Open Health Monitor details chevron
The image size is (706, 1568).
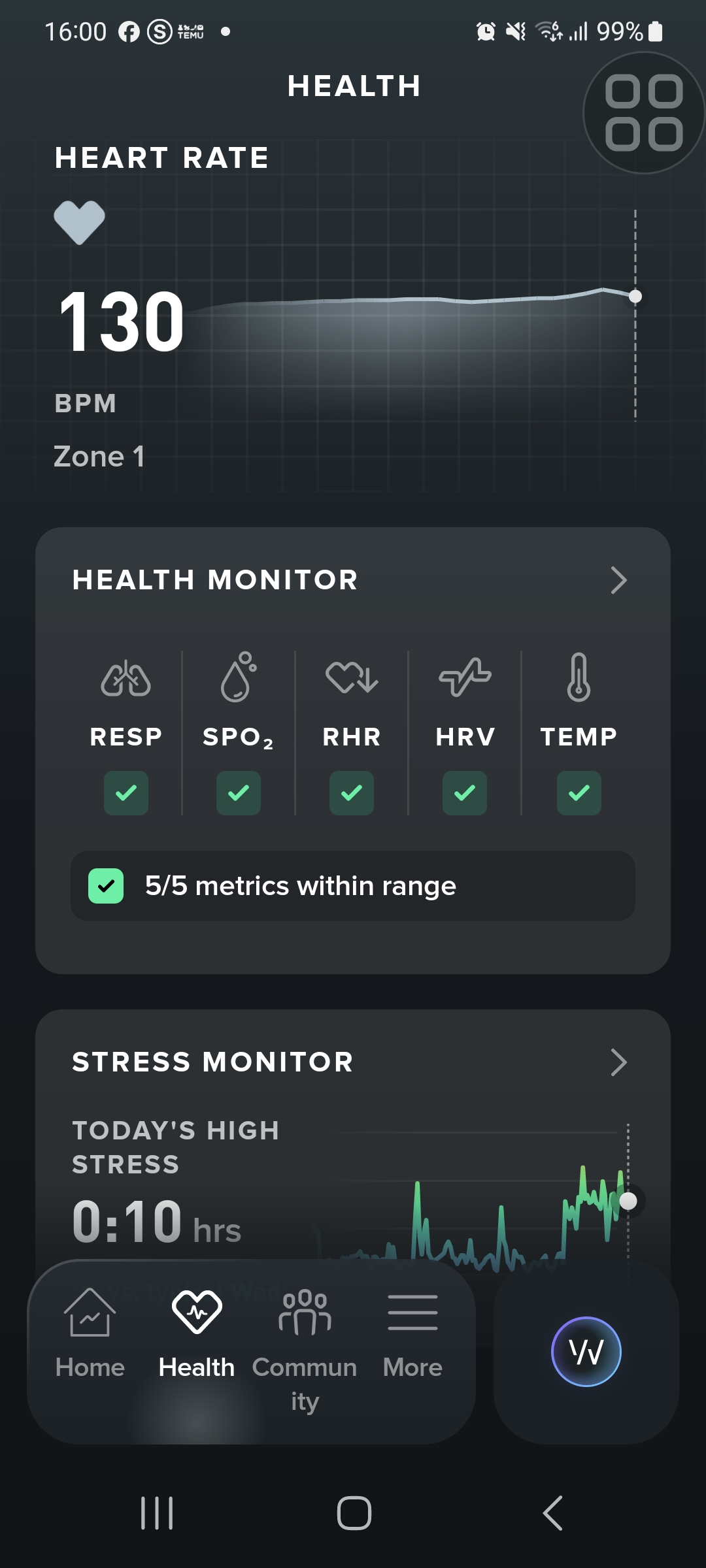coord(618,580)
